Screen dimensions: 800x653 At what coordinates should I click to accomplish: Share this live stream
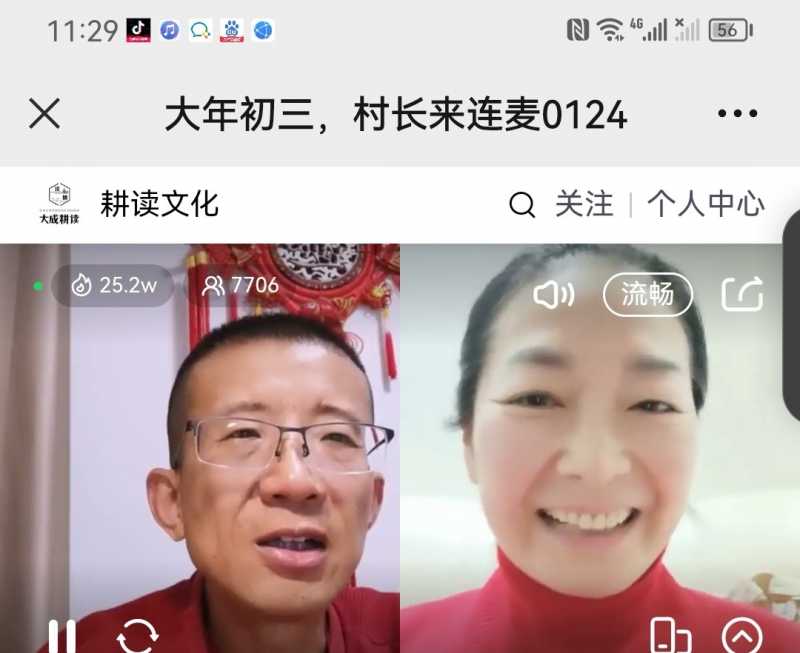[x=742, y=294]
